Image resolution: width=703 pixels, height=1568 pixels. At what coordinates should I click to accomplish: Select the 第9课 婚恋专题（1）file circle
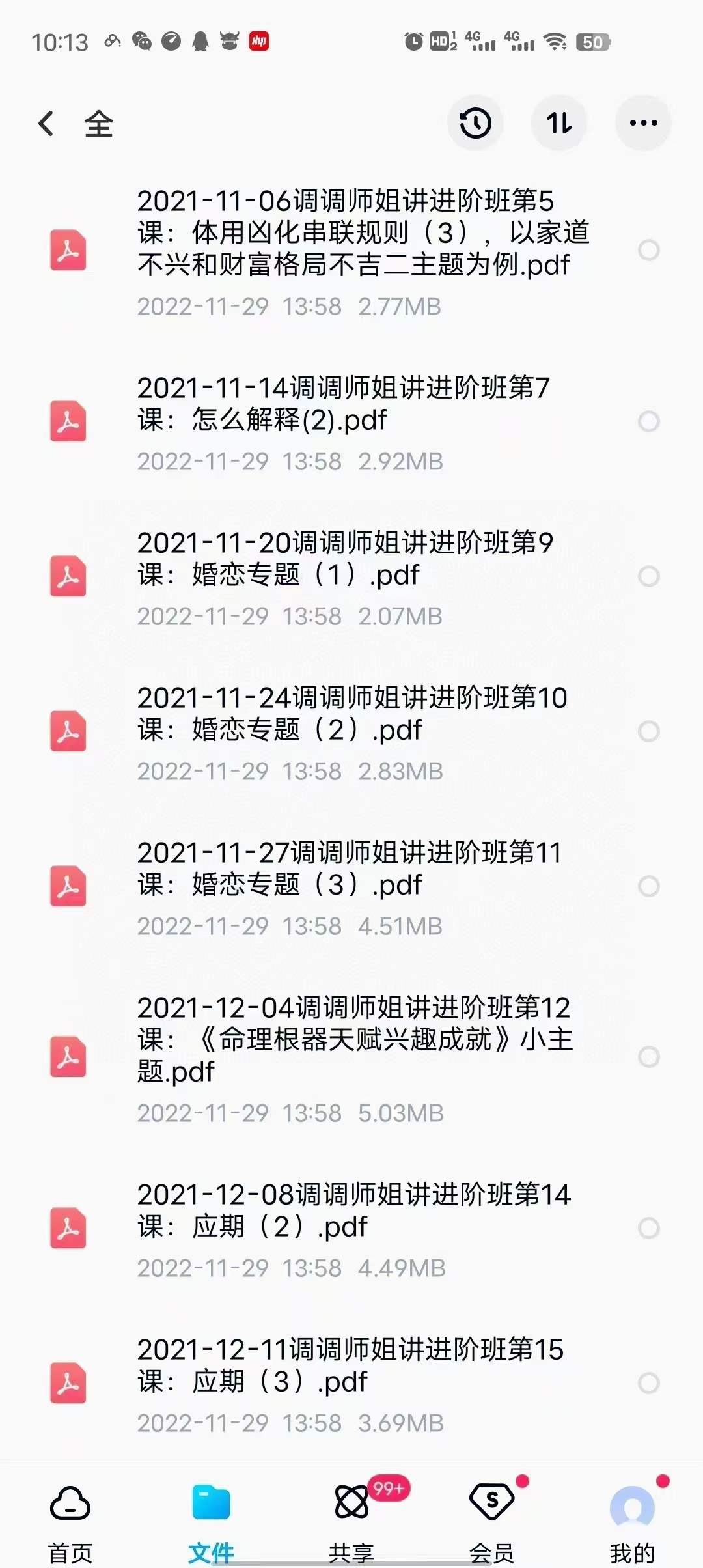648,576
